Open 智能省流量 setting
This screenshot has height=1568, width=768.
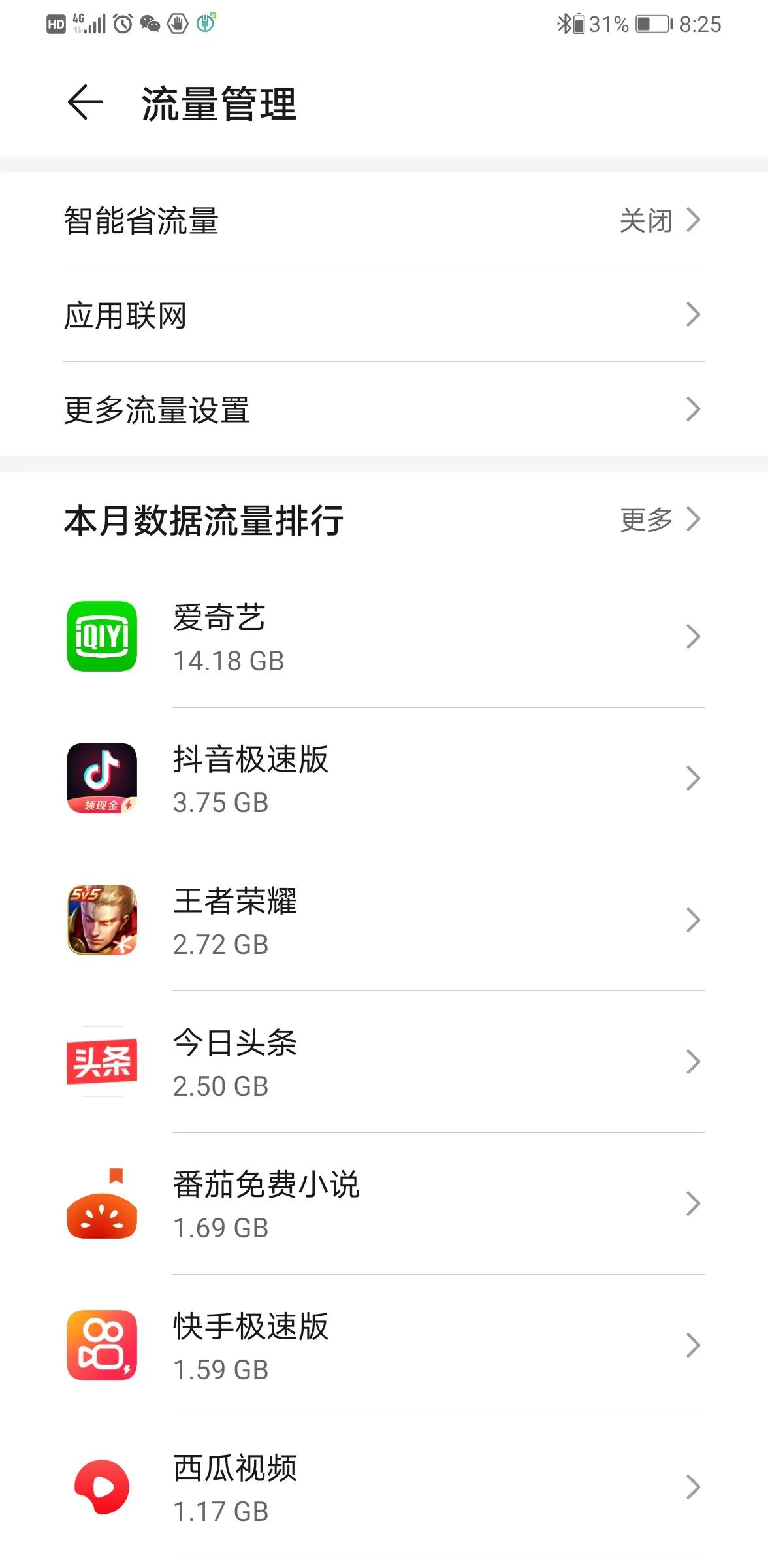tap(384, 220)
